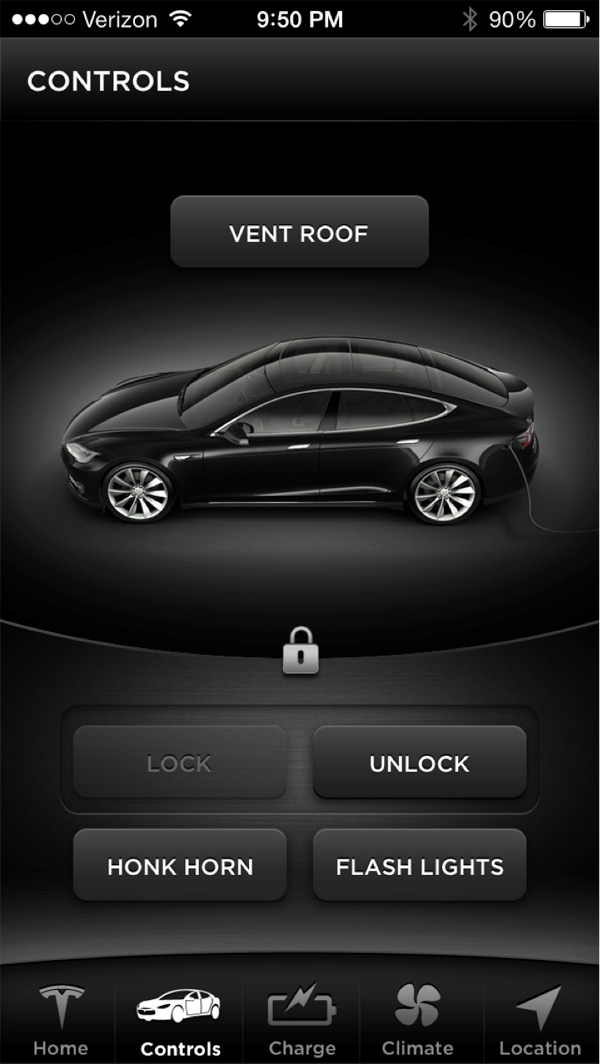Tap the Lock button
Screen dimensions: 600x1064
click(179, 763)
